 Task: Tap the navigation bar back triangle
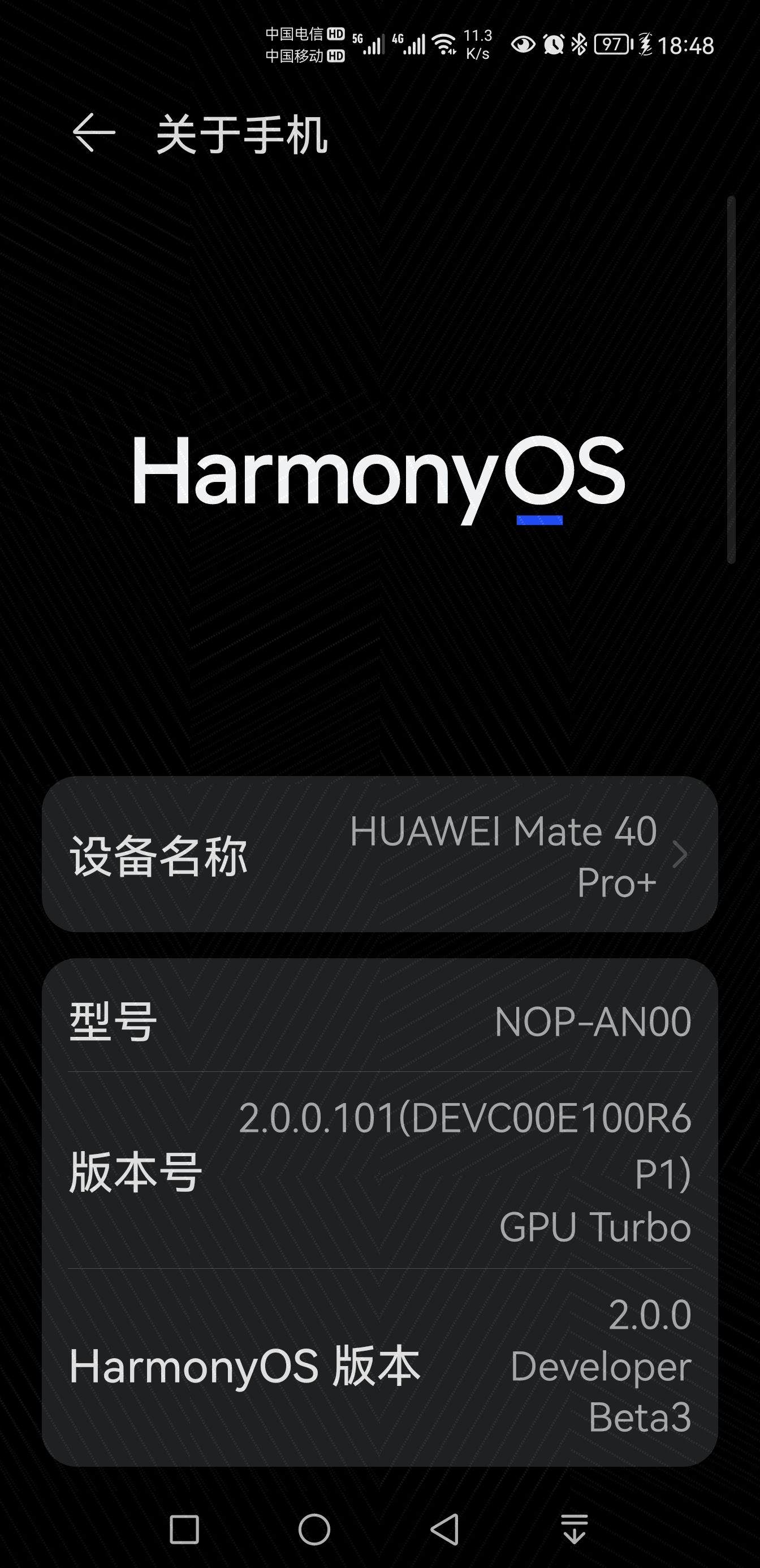click(445, 1529)
